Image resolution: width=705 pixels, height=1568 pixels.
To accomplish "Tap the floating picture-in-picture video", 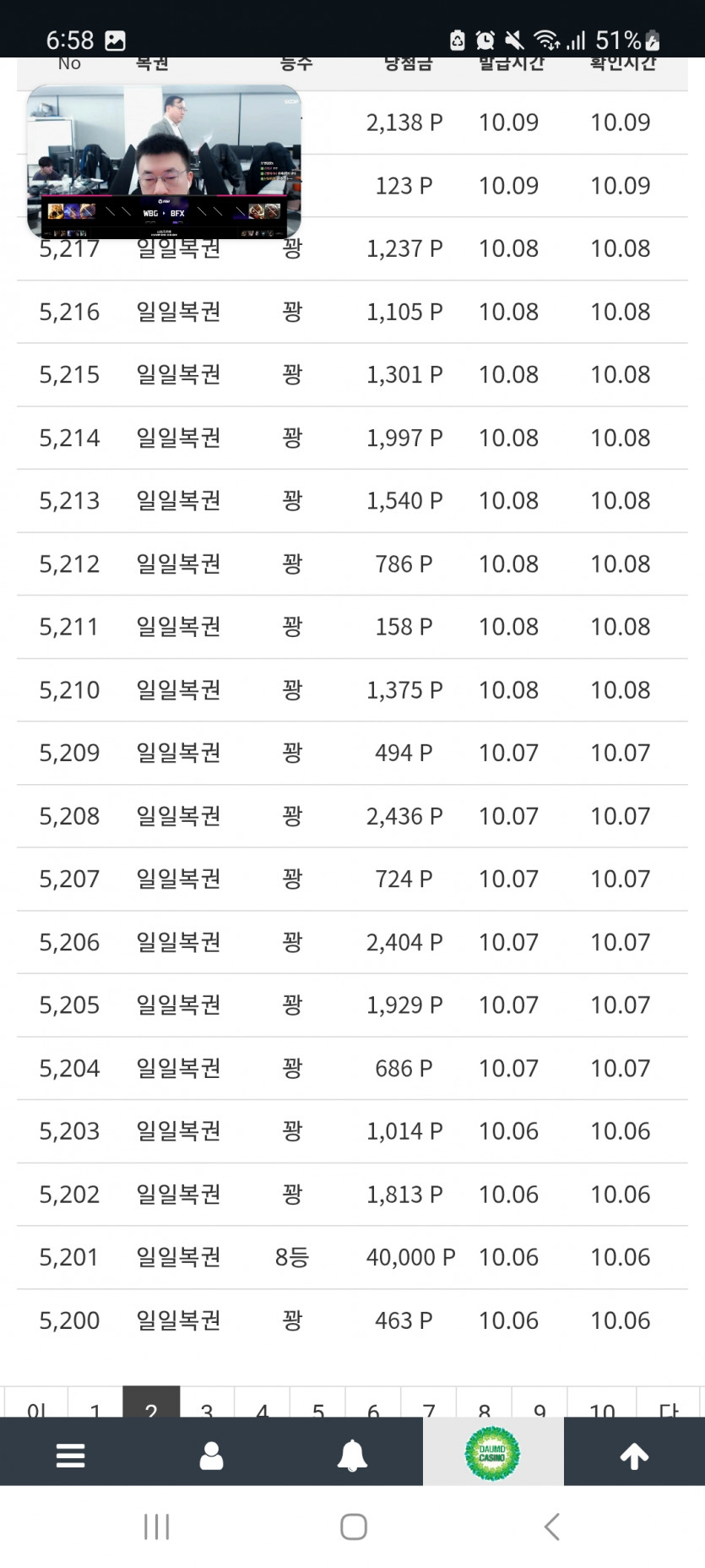I will [x=164, y=161].
